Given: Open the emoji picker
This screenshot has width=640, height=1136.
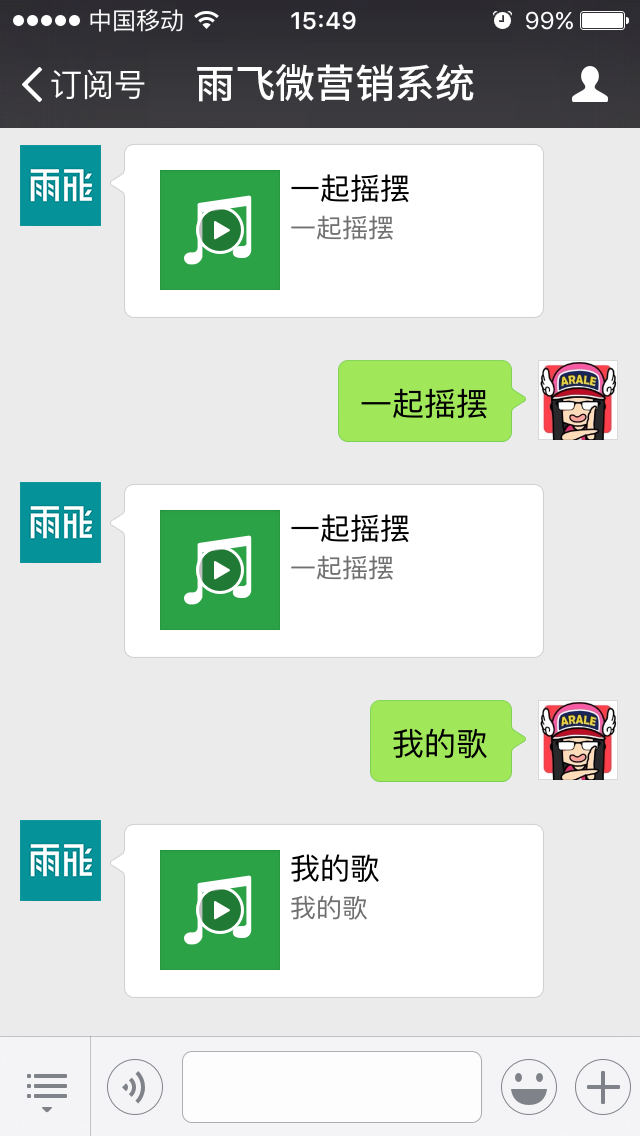Looking at the screenshot, I should 528,1087.
